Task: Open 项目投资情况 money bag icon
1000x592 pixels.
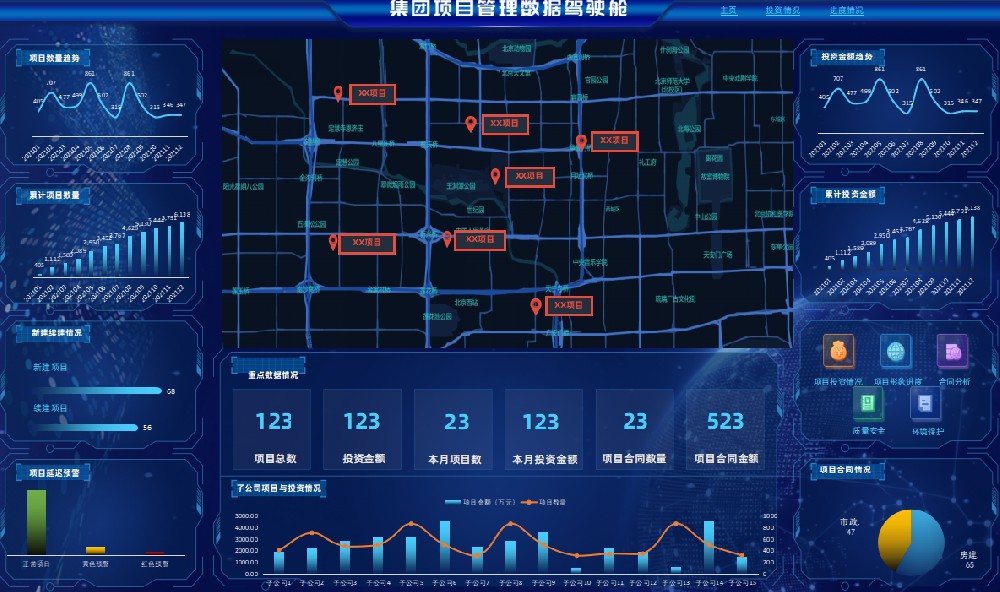Action: (838, 351)
